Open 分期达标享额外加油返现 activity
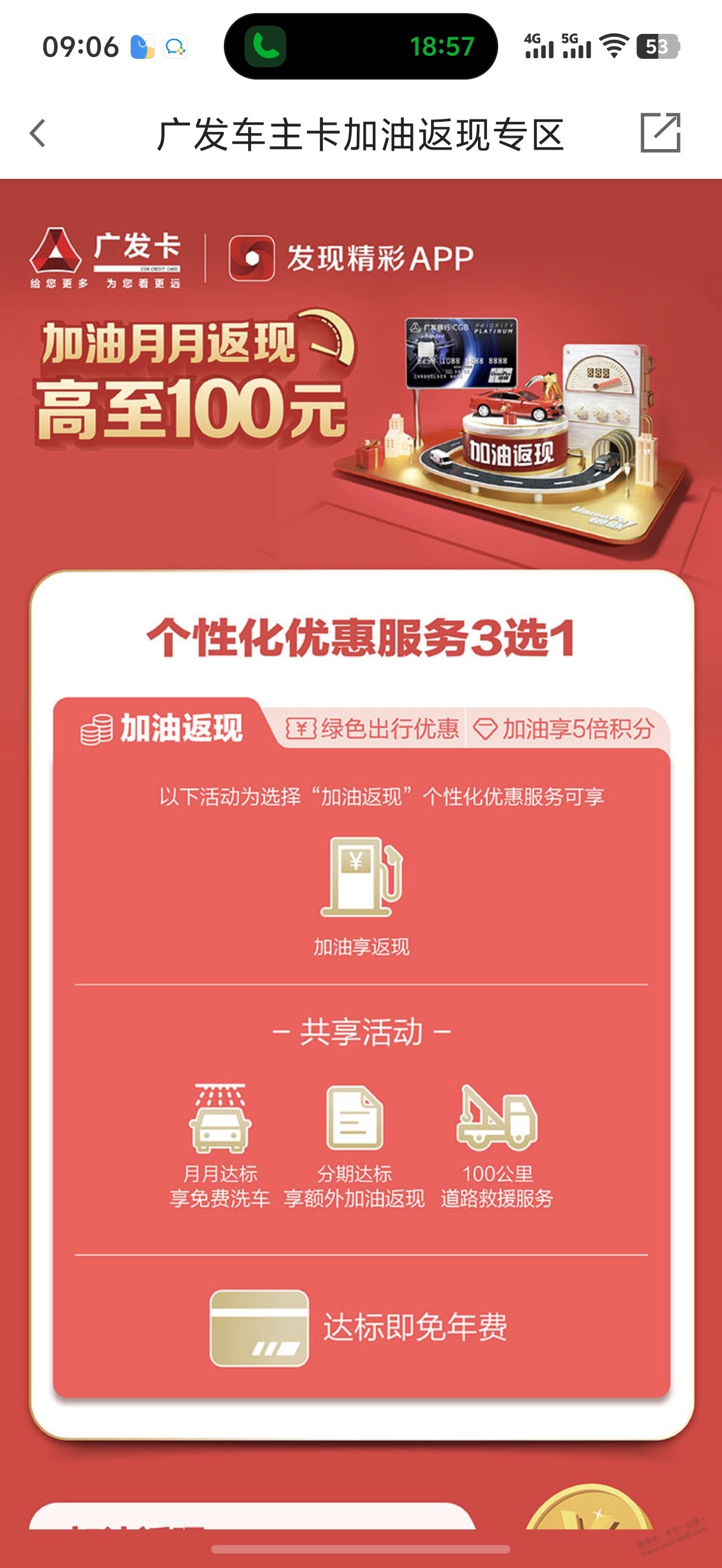Screen dimensions: 722x1568 354,1145
